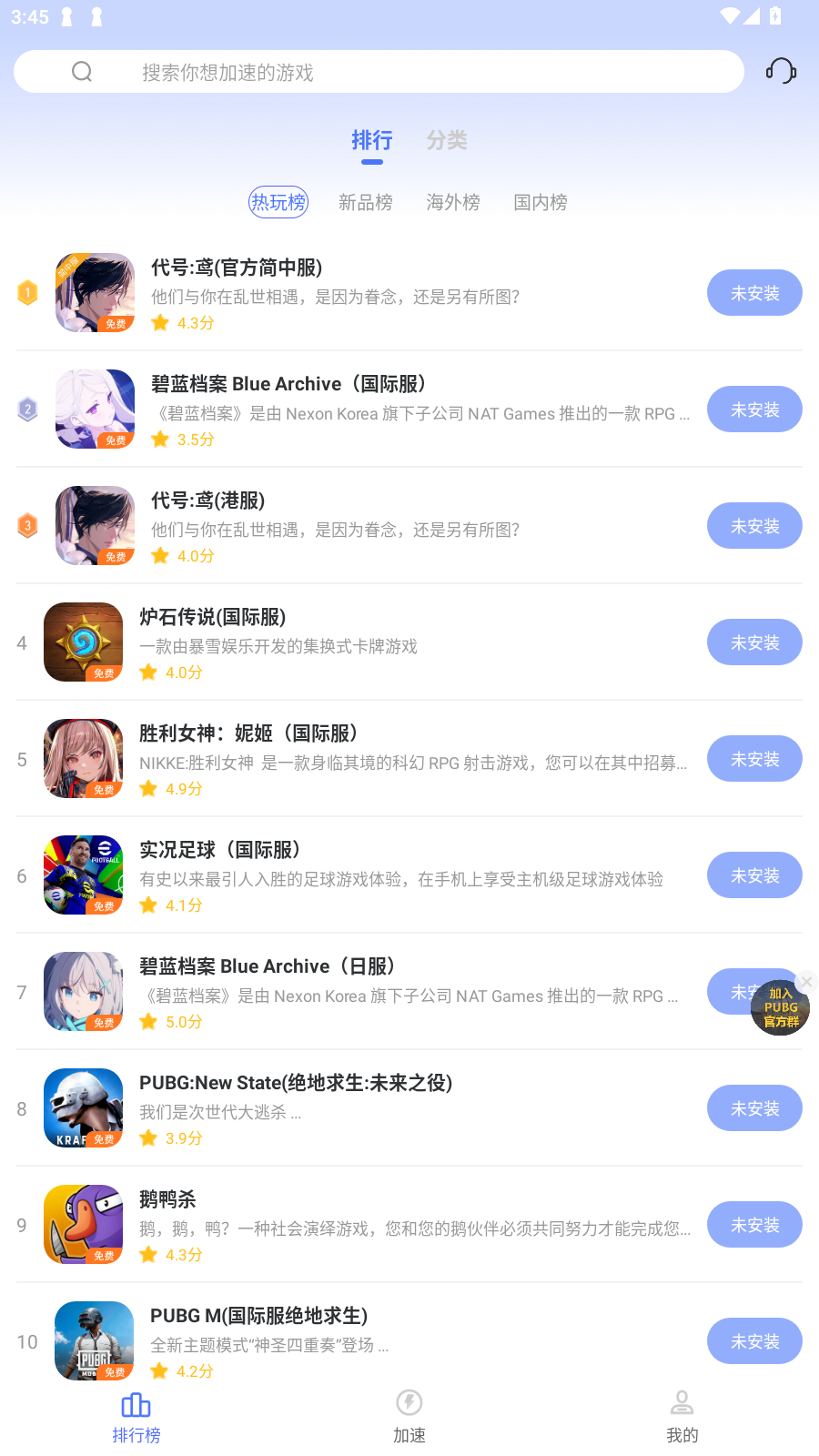819x1456 pixels.
Task: Select the 热玩榜 chart
Action: point(278,202)
